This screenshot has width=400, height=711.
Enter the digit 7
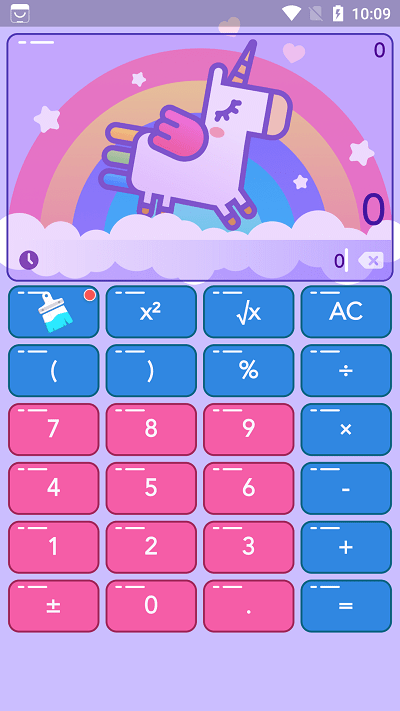pos(54,430)
